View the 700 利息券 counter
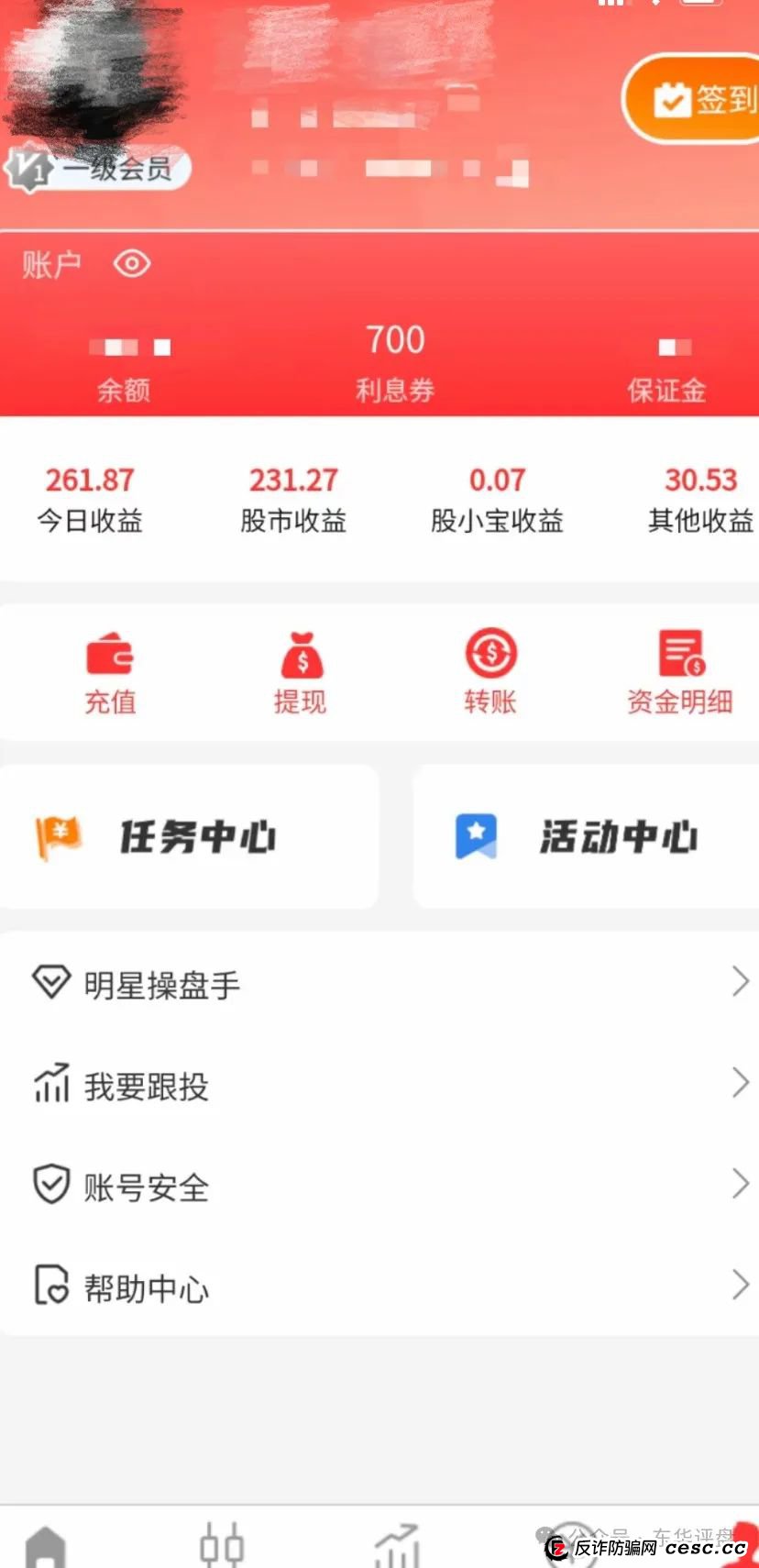Image resolution: width=759 pixels, height=1568 pixels. 394,340
